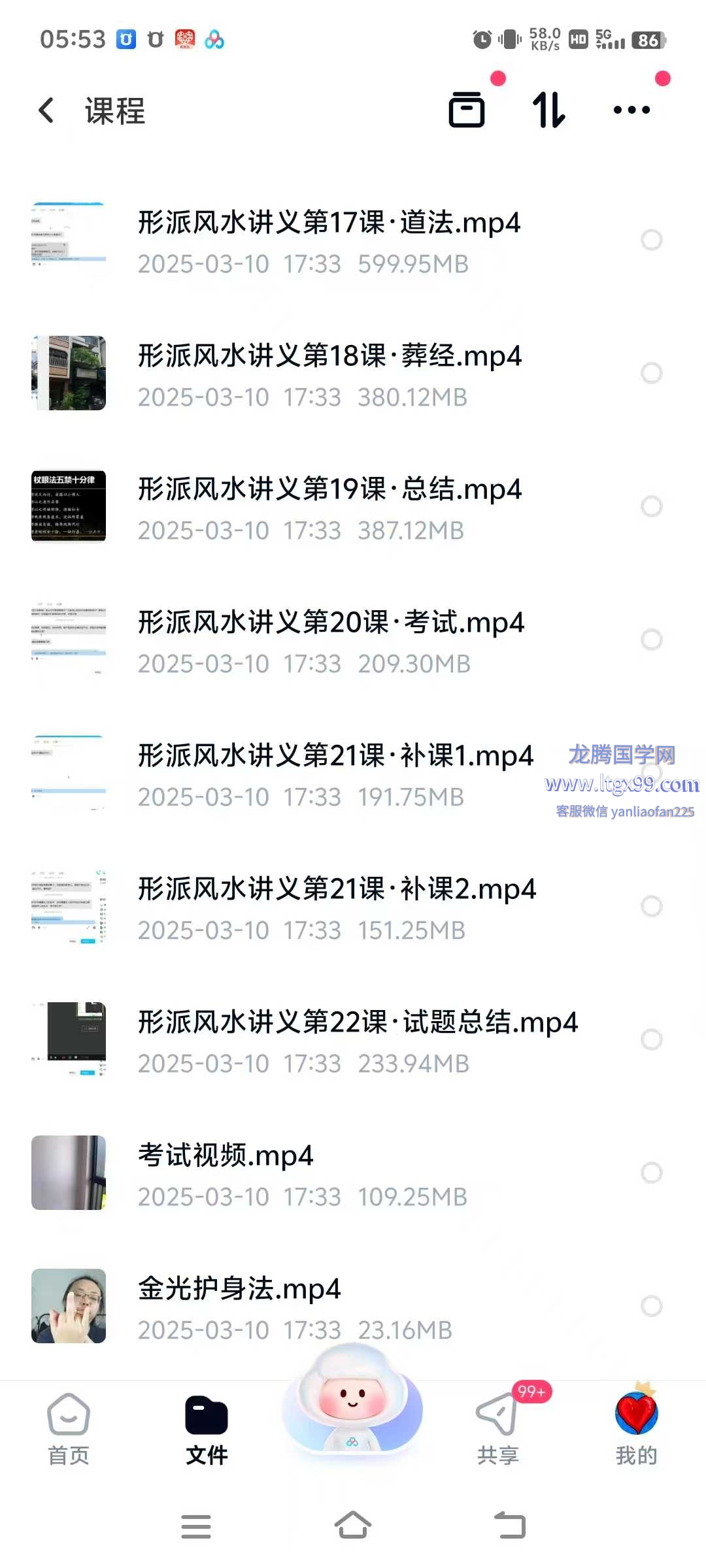This screenshot has width=706, height=1568.
Task: Select the circle for 第20课·考试.mp4
Action: coord(651,640)
